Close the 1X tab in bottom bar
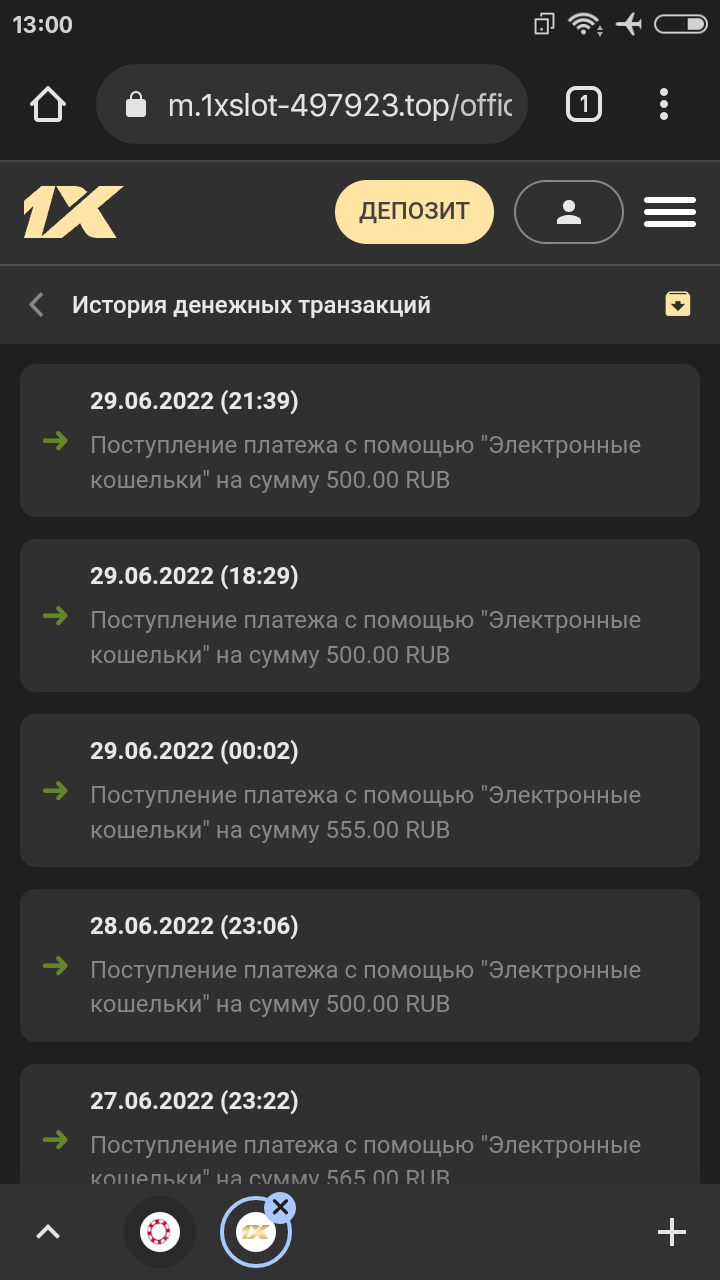The height and width of the screenshot is (1280, 720). (x=280, y=1208)
